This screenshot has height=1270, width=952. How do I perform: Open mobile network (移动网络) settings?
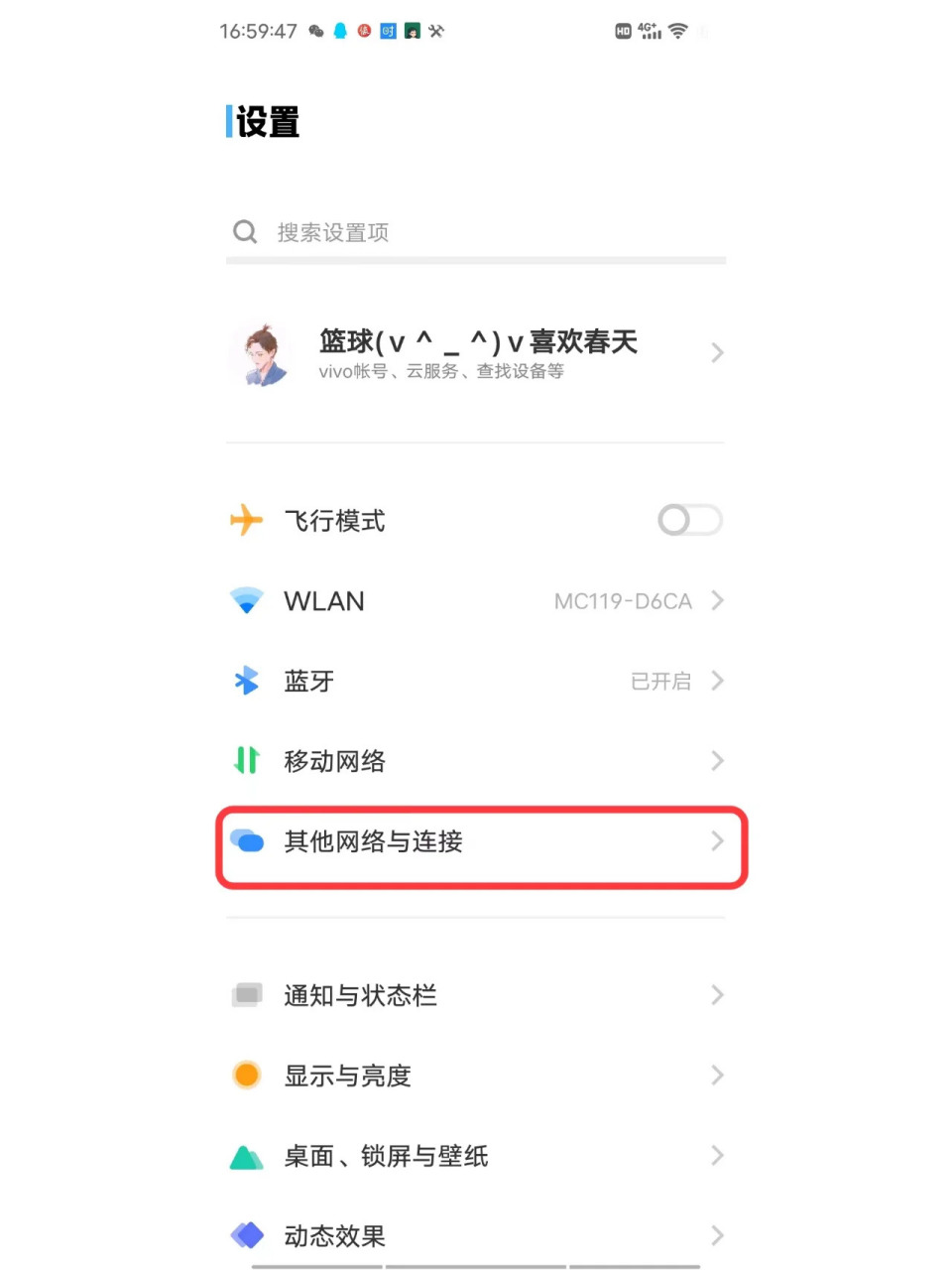(x=476, y=761)
